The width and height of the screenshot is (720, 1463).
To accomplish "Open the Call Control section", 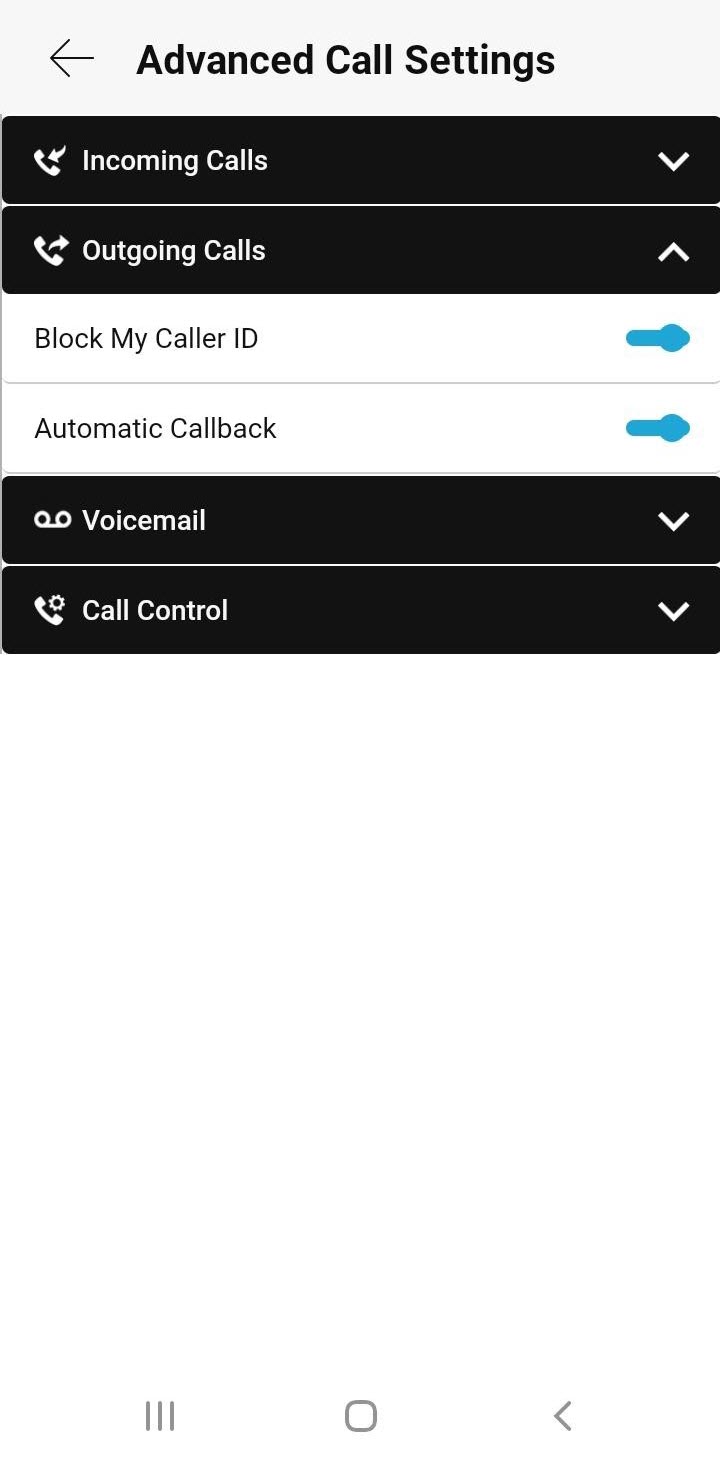I will pos(673,610).
